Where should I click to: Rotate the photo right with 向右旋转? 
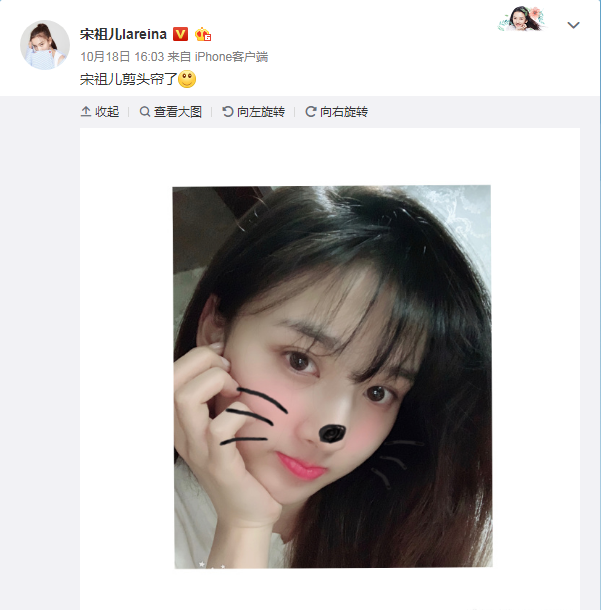coord(336,112)
